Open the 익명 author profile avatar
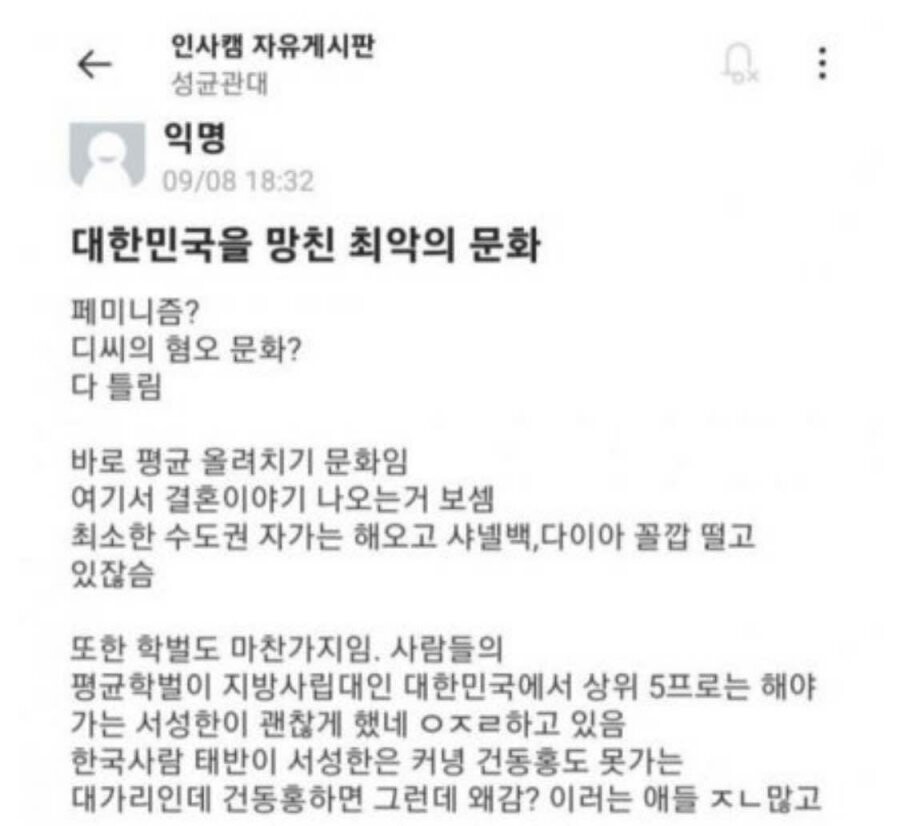 click(107, 154)
